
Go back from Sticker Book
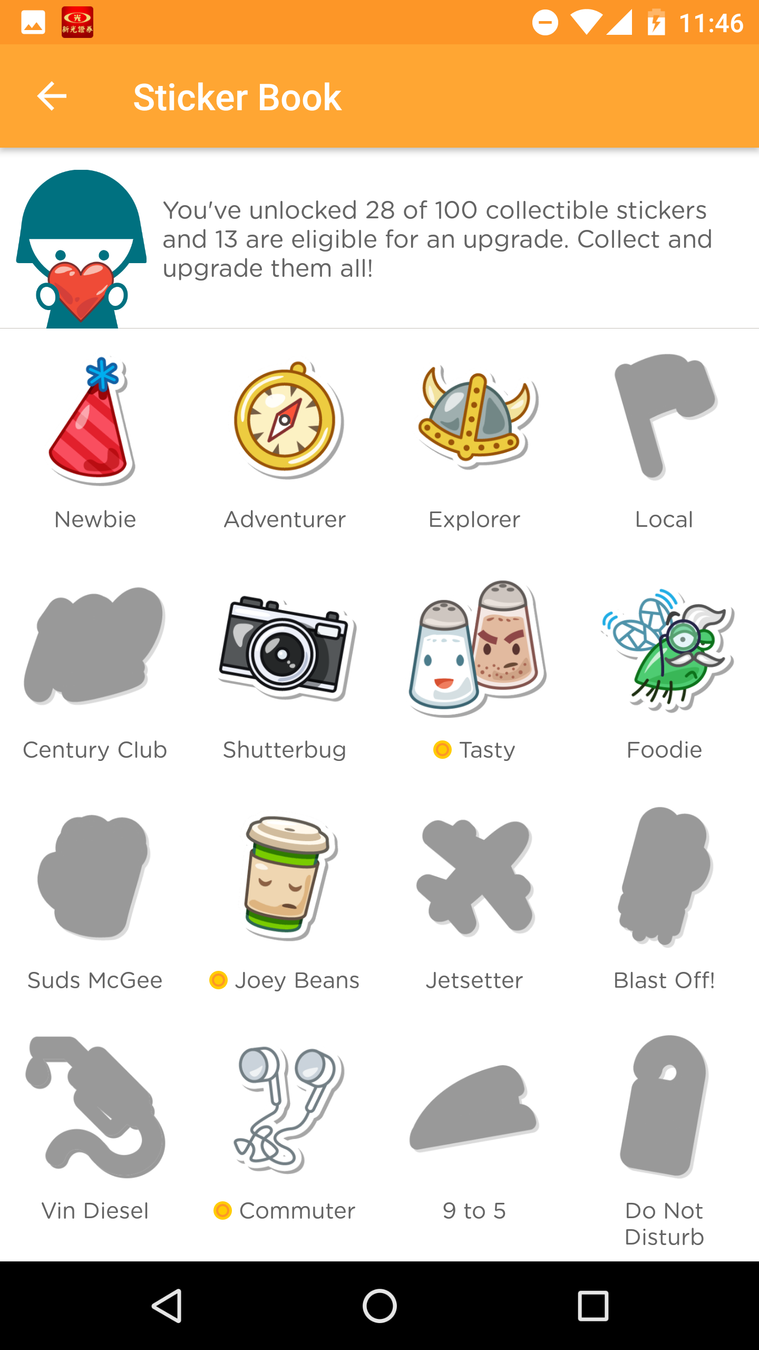tap(51, 96)
